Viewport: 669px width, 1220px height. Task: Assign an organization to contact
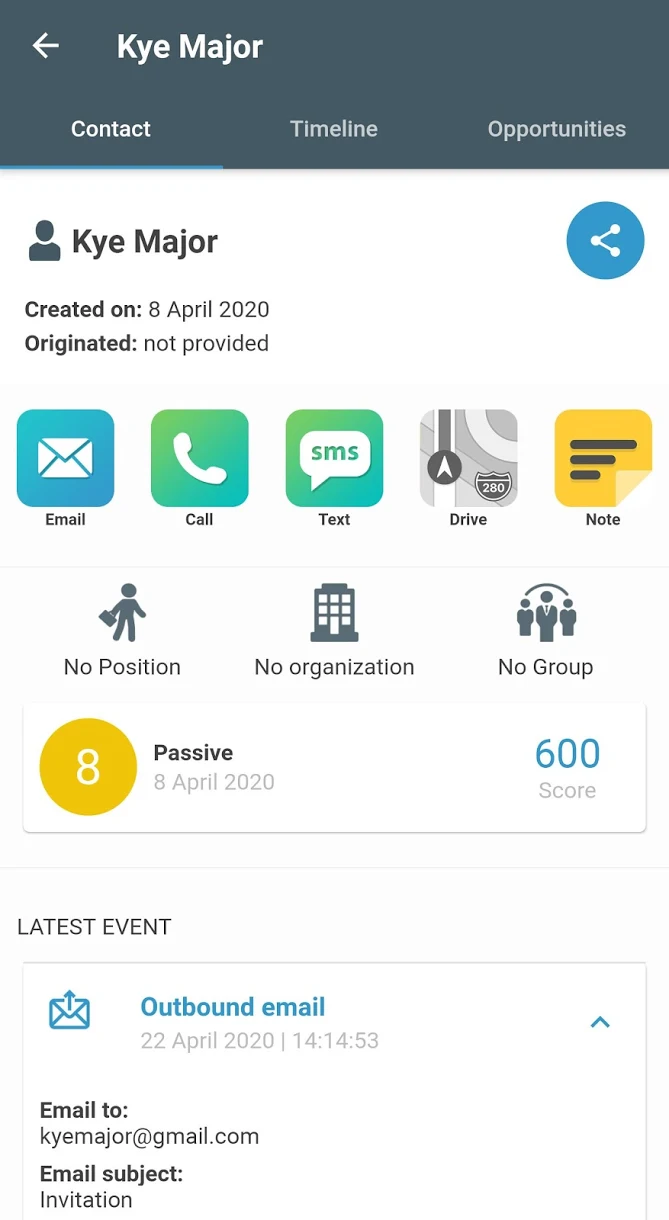(334, 631)
